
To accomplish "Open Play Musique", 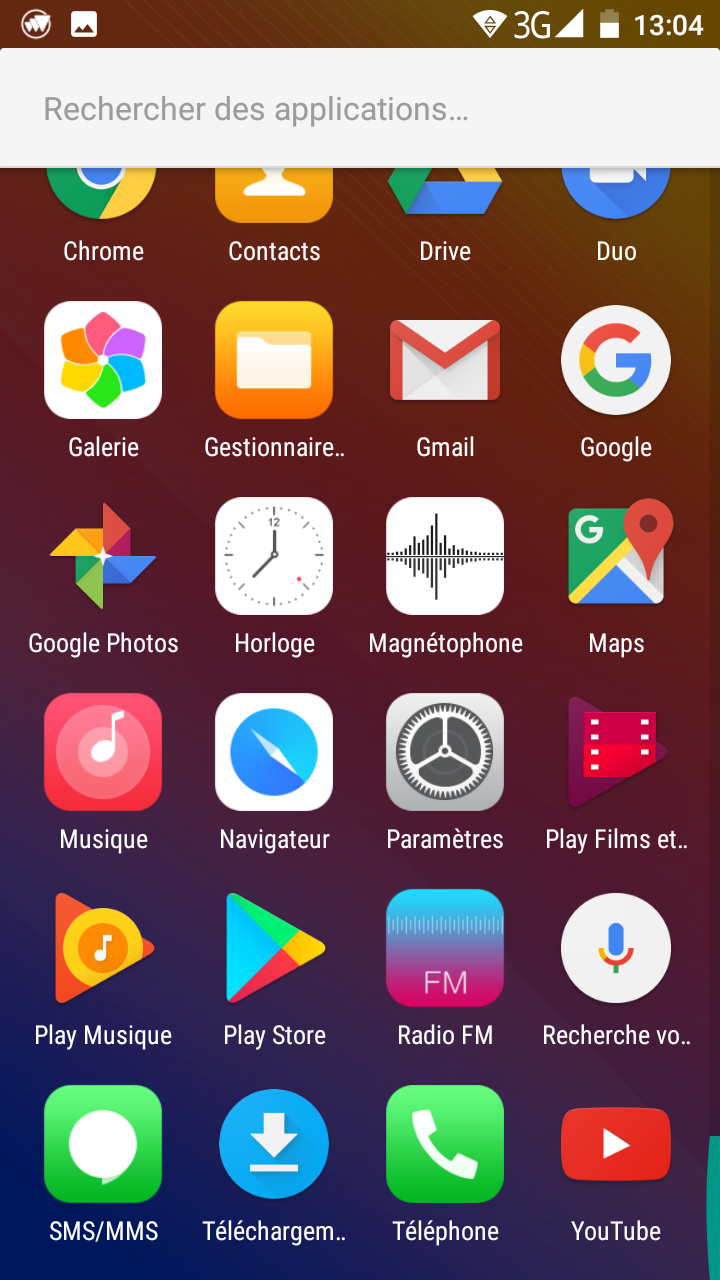I will 103,948.
